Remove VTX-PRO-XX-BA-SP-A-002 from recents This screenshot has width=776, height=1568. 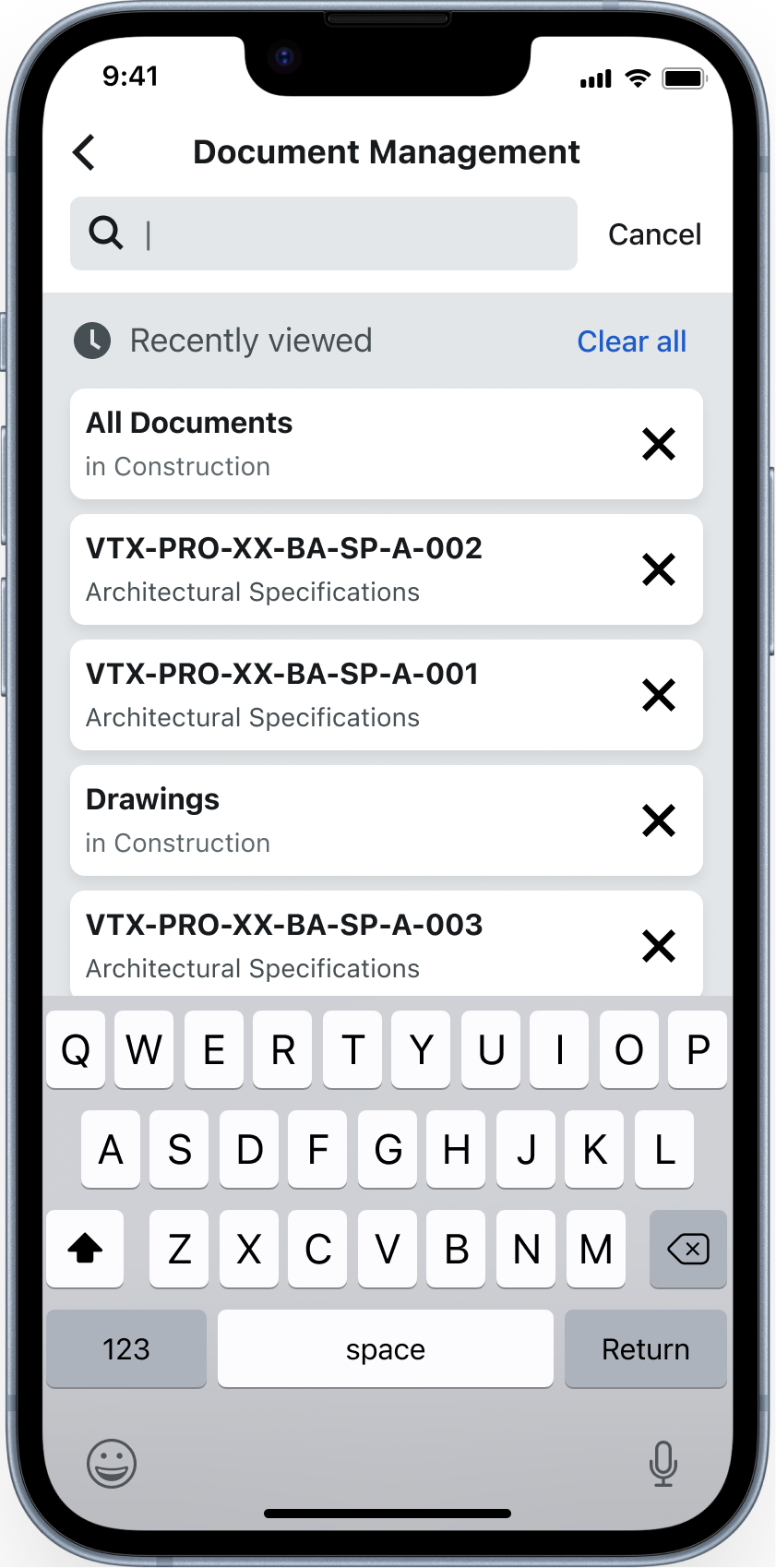coord(659,569)
